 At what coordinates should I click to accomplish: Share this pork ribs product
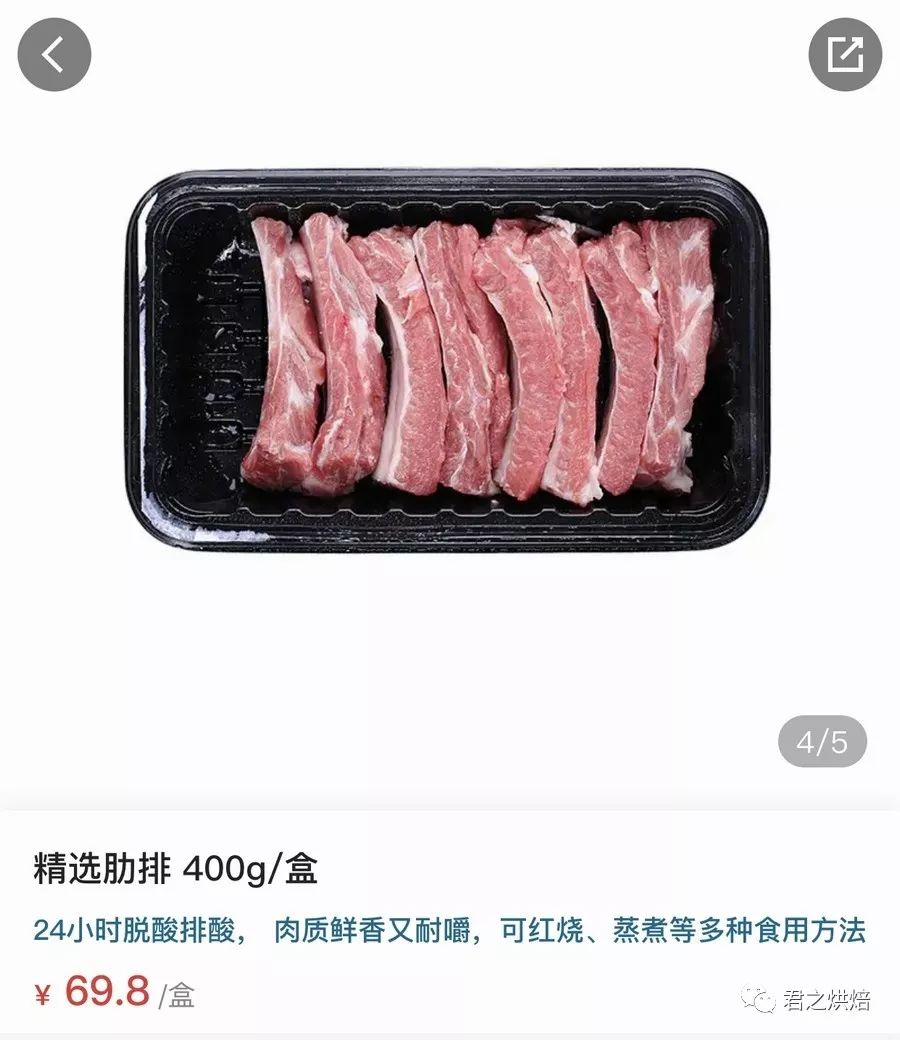(845, 55)
